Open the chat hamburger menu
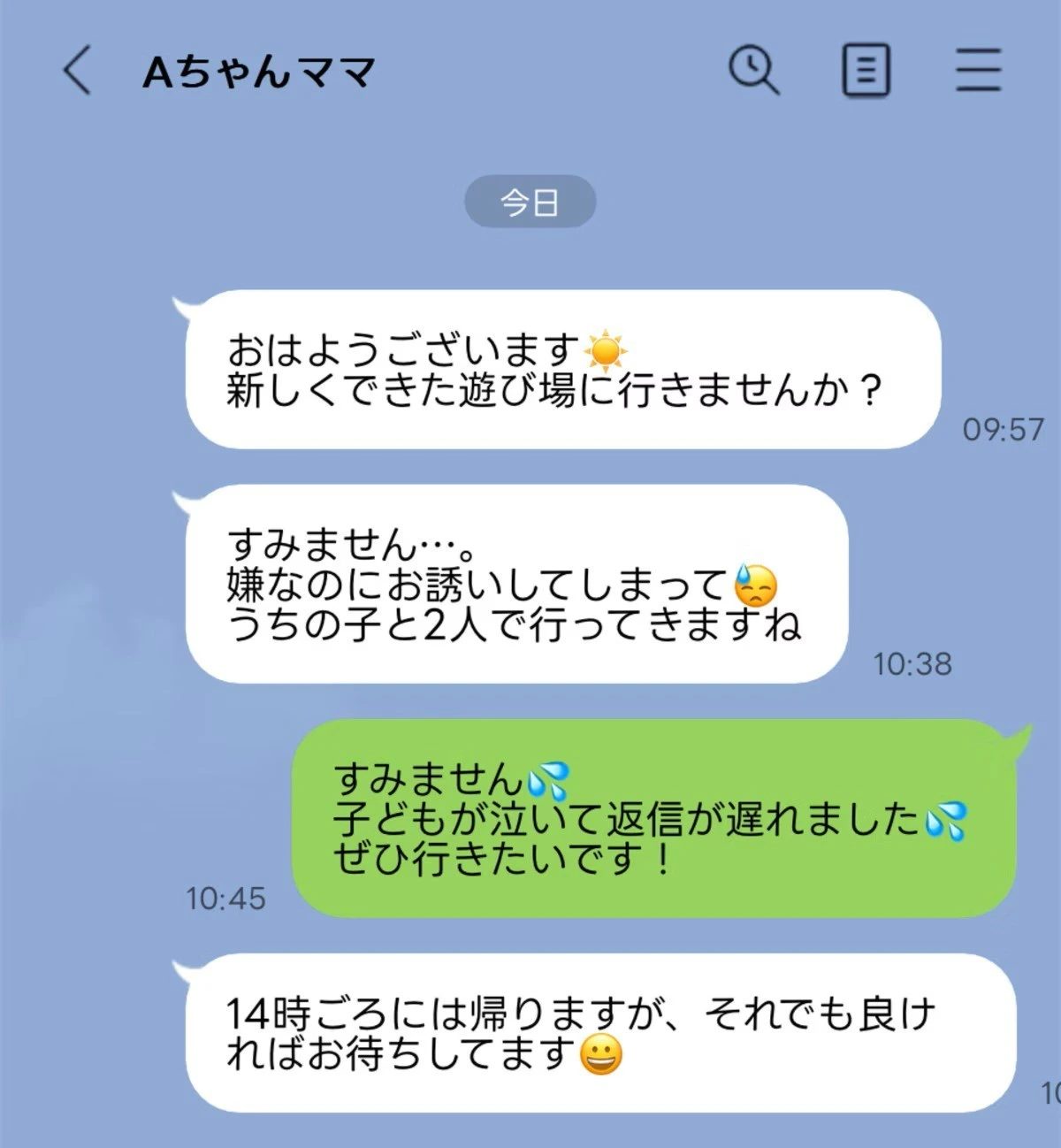Image resolution: width=1061 pixels, height=1148 pixels. pos(978,71)
